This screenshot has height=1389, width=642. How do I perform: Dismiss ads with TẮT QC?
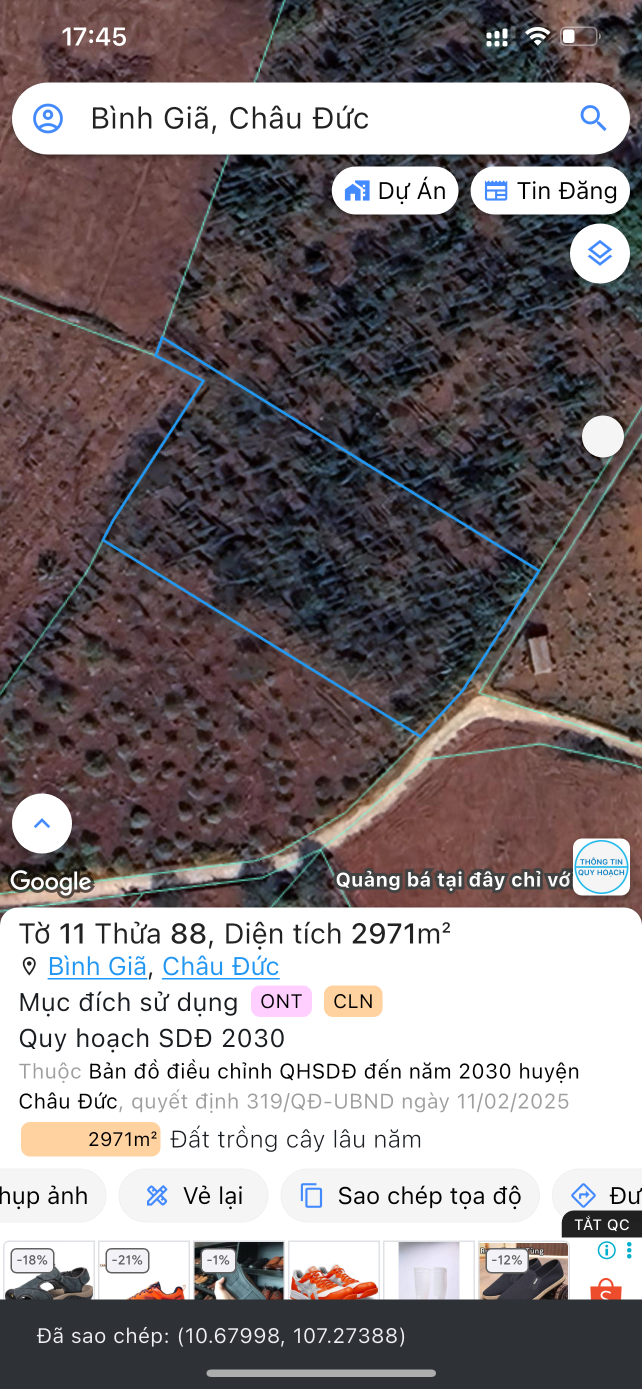[602, 1225]
